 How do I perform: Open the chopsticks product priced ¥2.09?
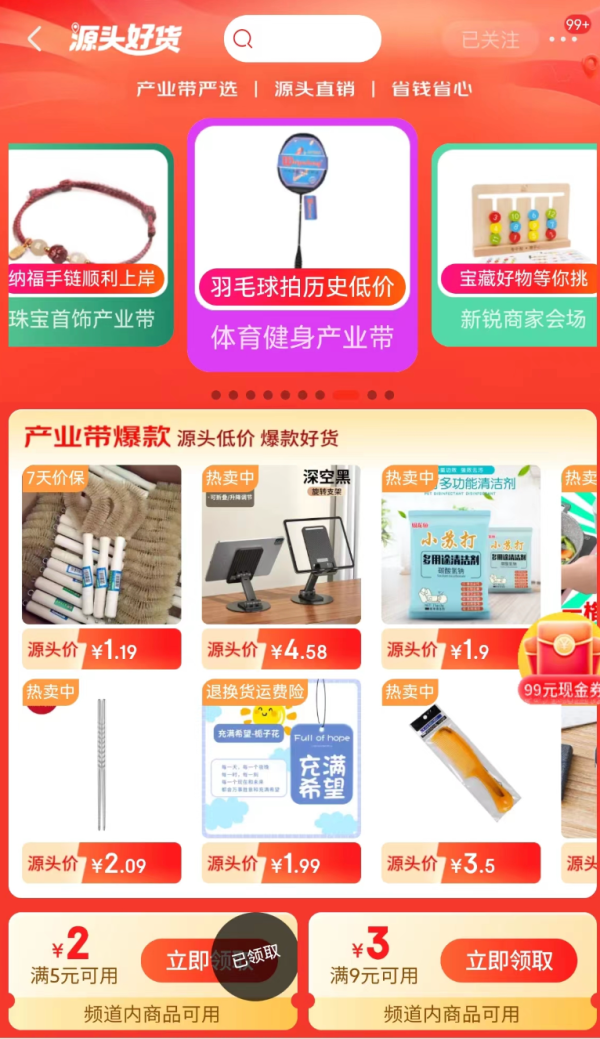point(101,781)
